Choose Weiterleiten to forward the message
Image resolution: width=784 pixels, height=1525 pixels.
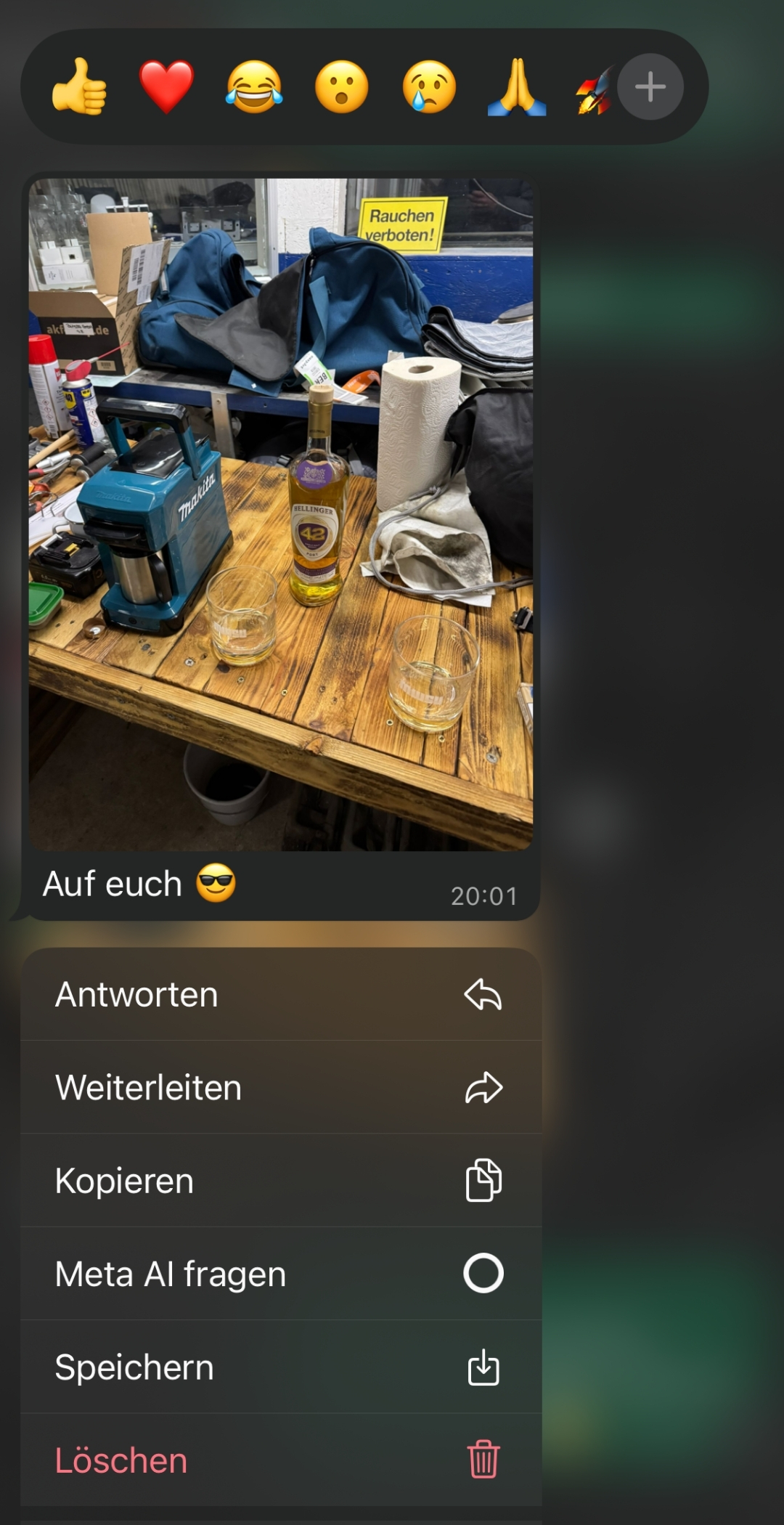pyautogui.click(x=281, y=1087)
